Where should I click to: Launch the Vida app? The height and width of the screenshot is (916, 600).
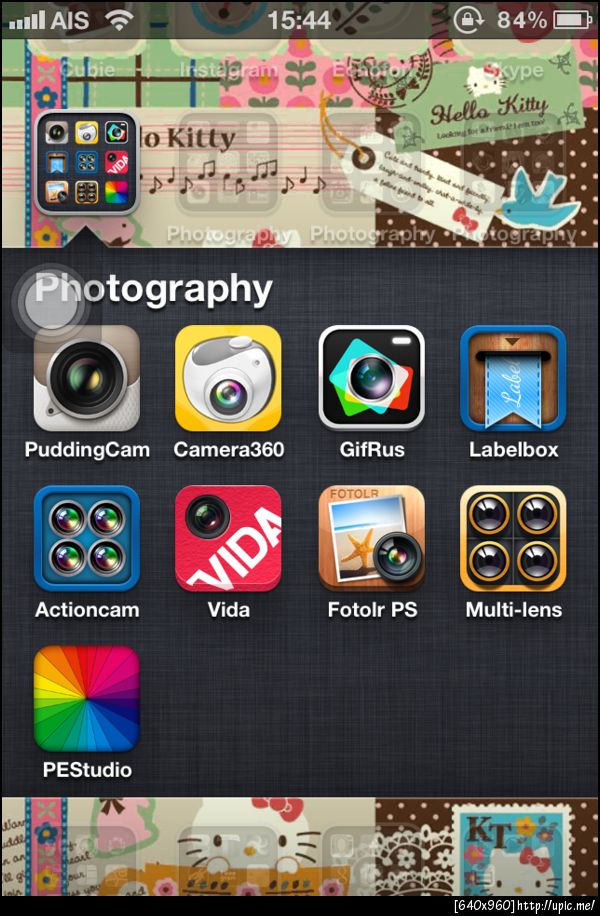coord(228,538)
